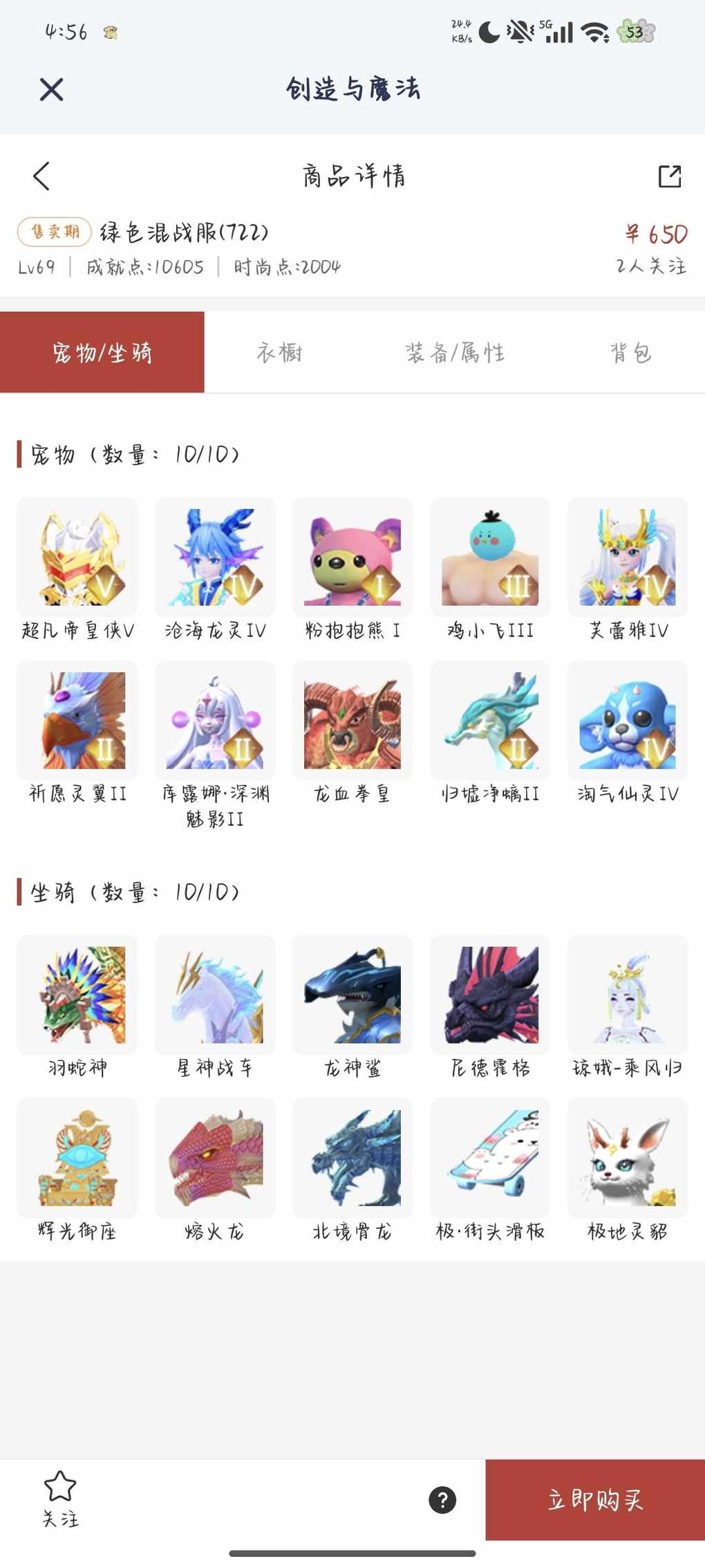The height and width of the screenshot is (1568, 705).
Task: Go back from 商品详情
Action: click(41, 176)
